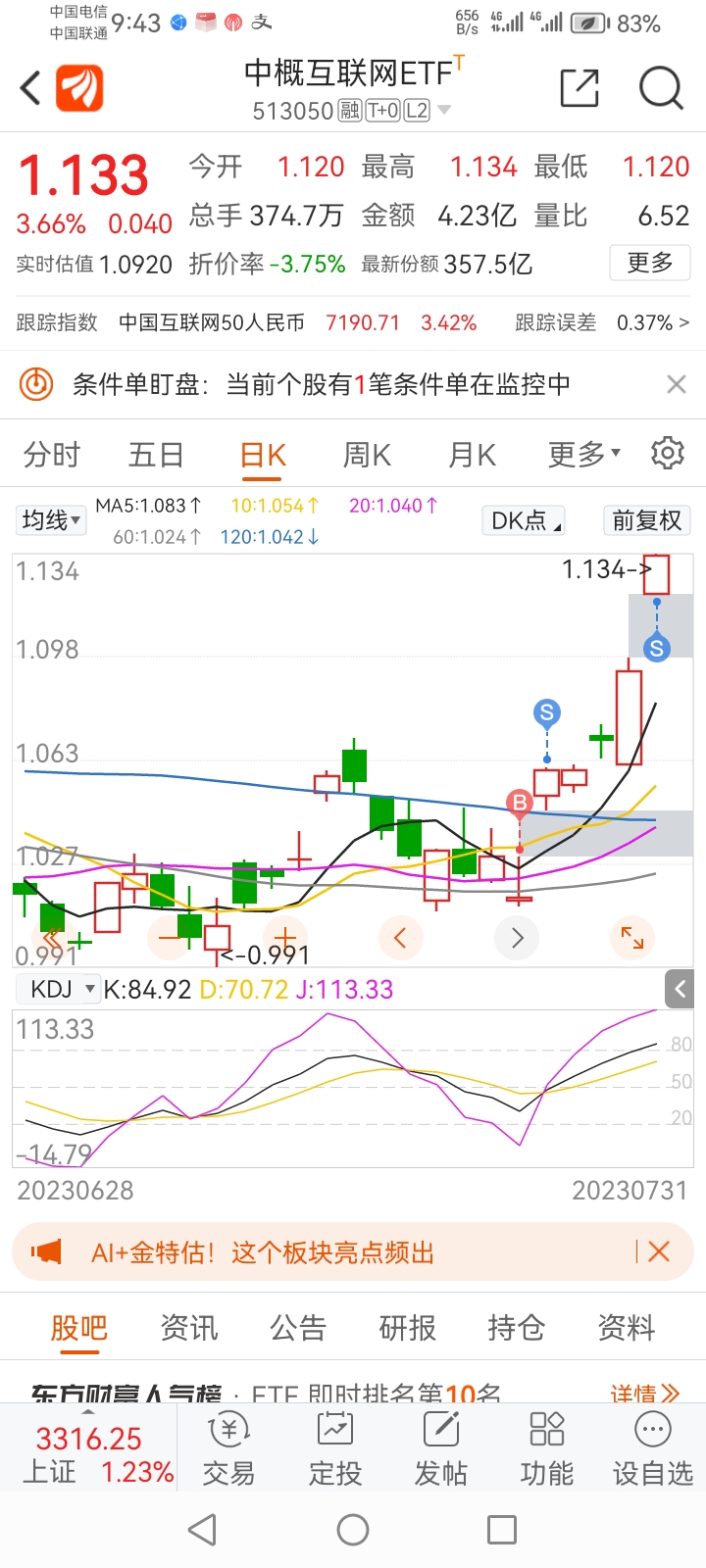Toggle 前复权 price adjustment mode

click(x=646, y=520)
